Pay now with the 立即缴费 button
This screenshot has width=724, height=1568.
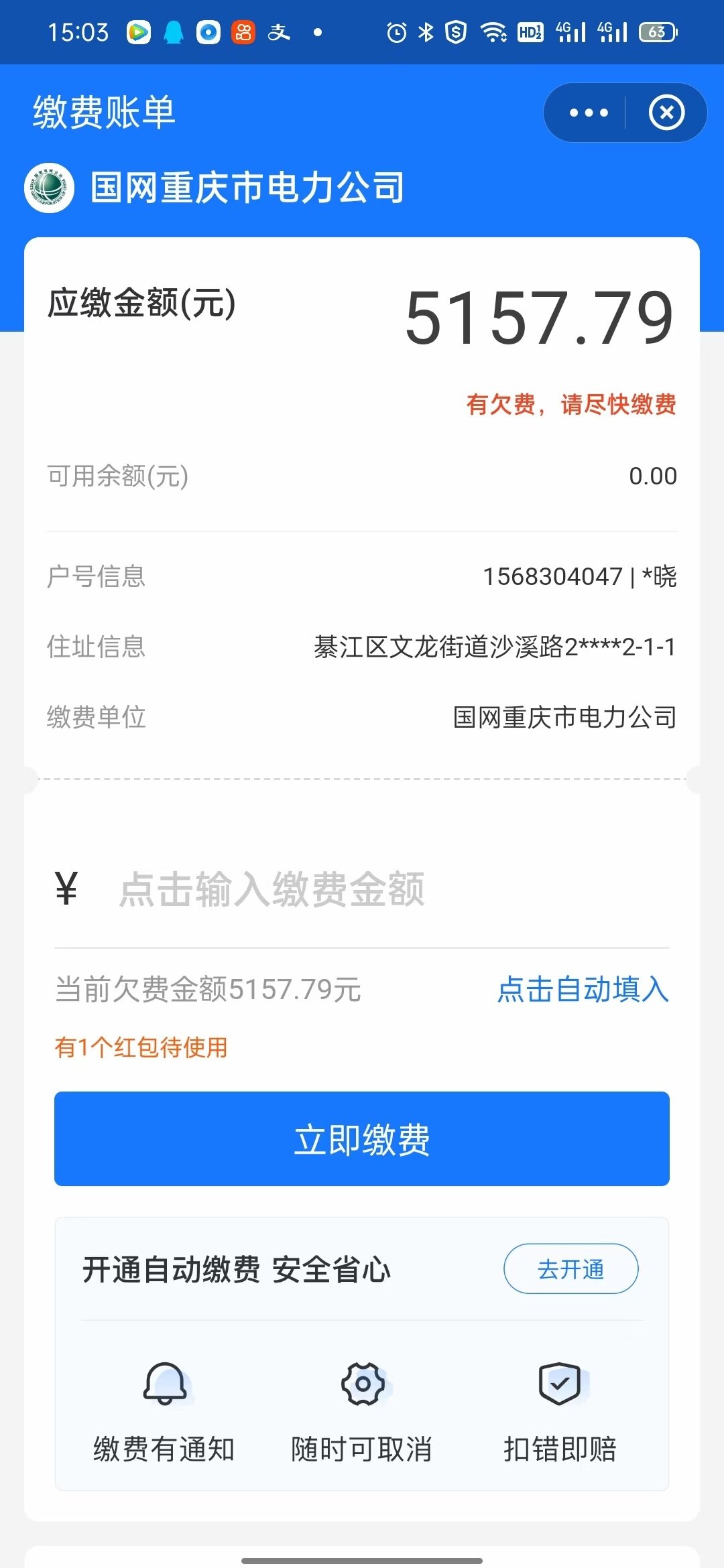coord(362,1138)
